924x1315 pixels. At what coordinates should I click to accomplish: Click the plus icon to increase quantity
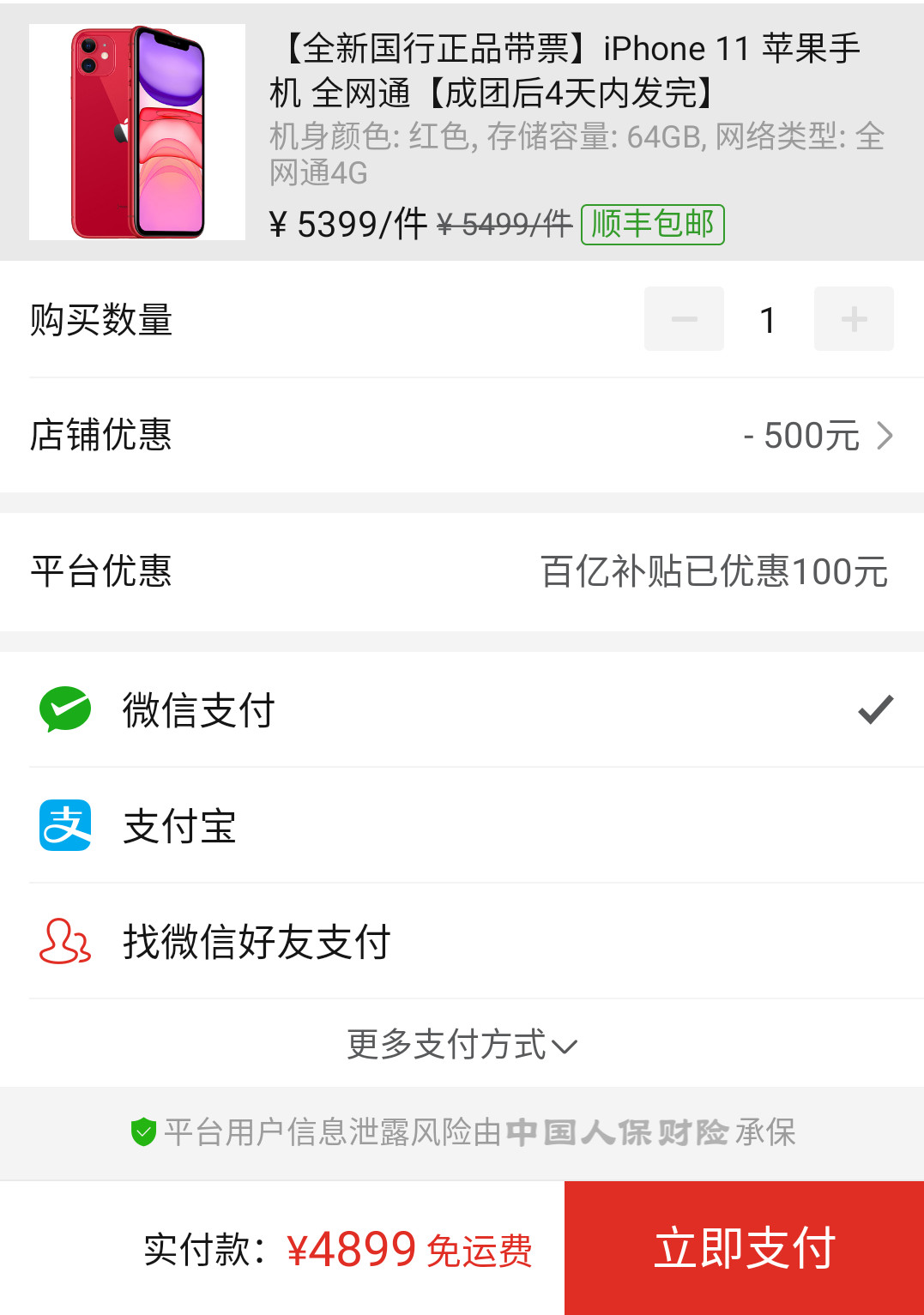click(853, 318)
